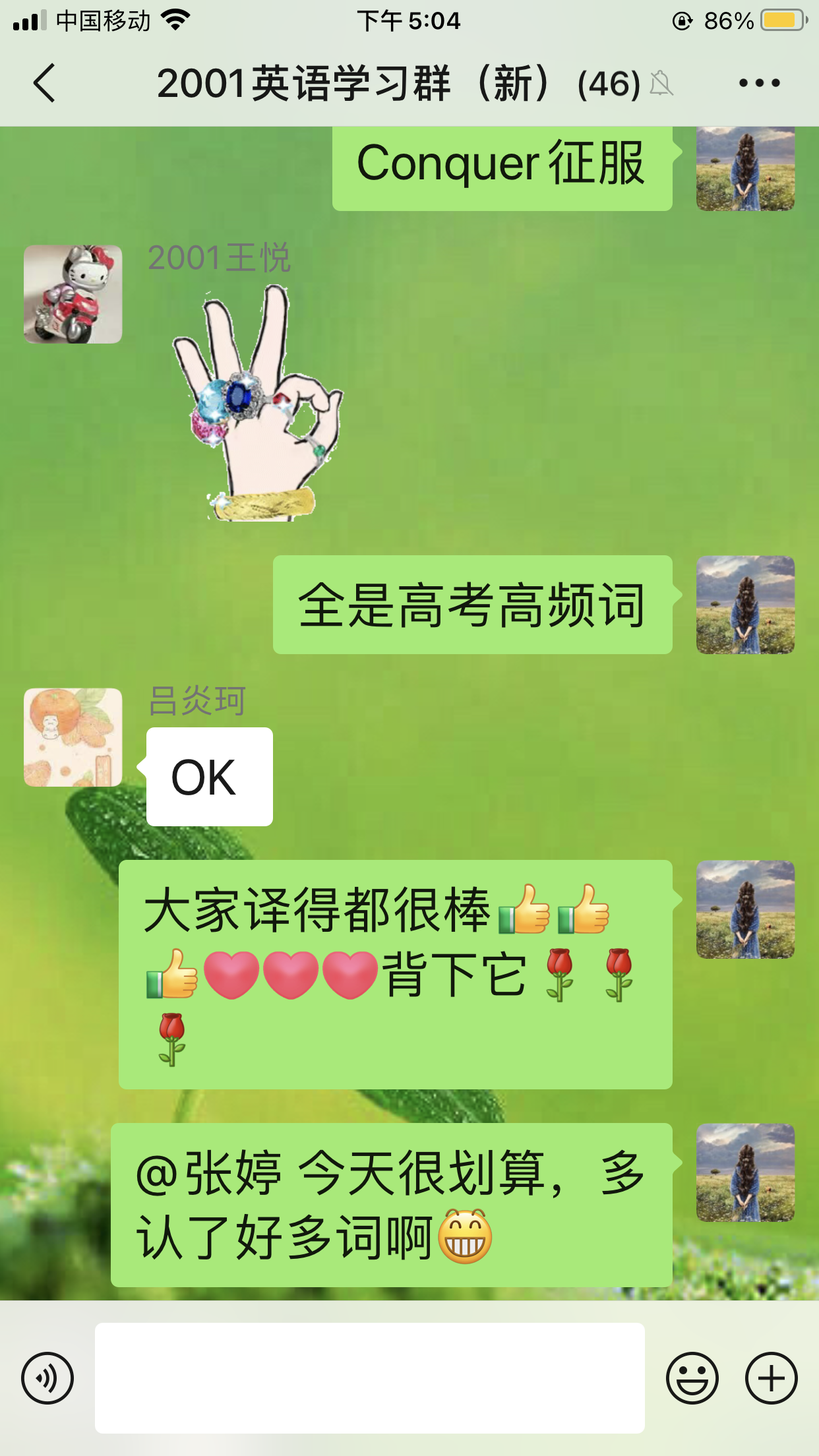Open own avatar beside 全是高考高频词 message

745,605
